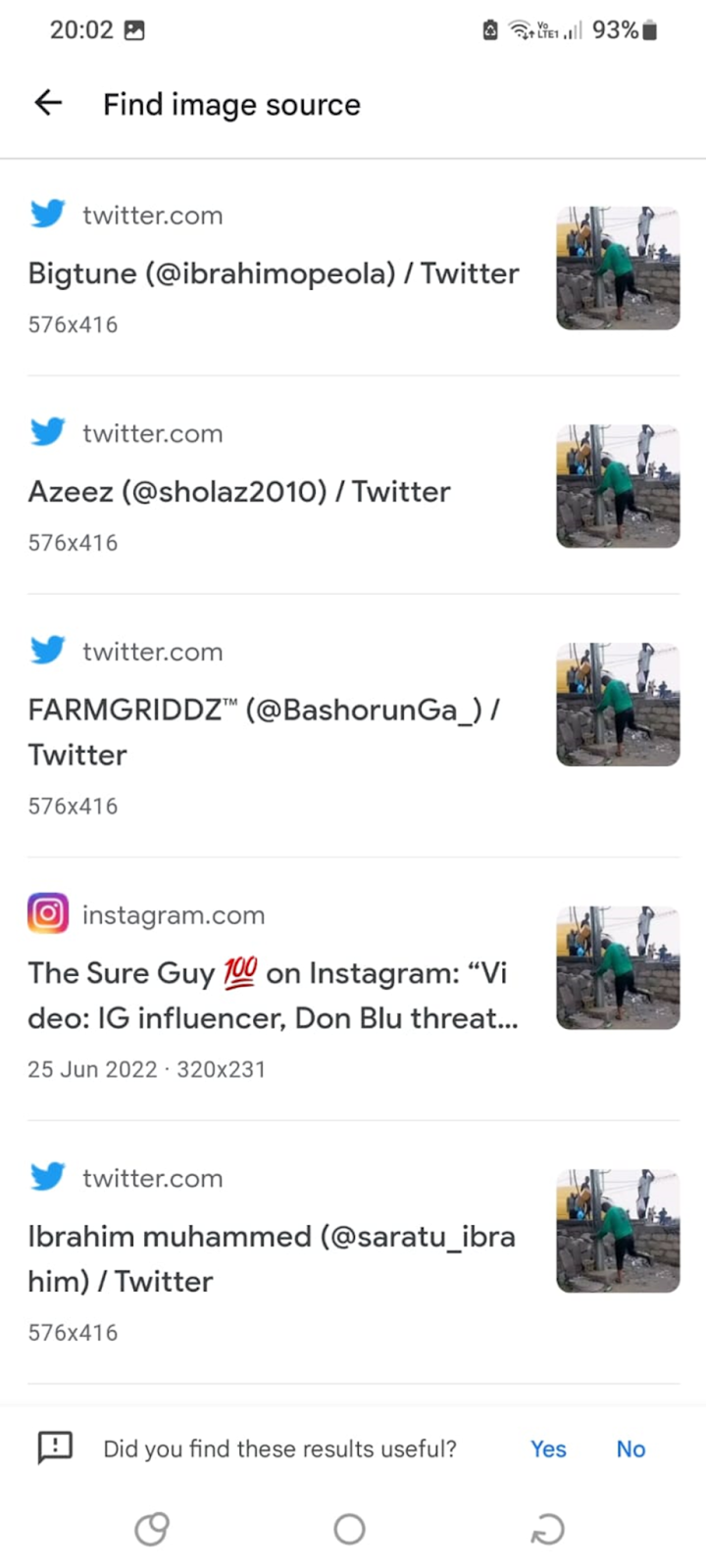Open Bigtune (@ibrahimopeola) Twitter result
706x1568 pixels.
[x=273, y=273]
